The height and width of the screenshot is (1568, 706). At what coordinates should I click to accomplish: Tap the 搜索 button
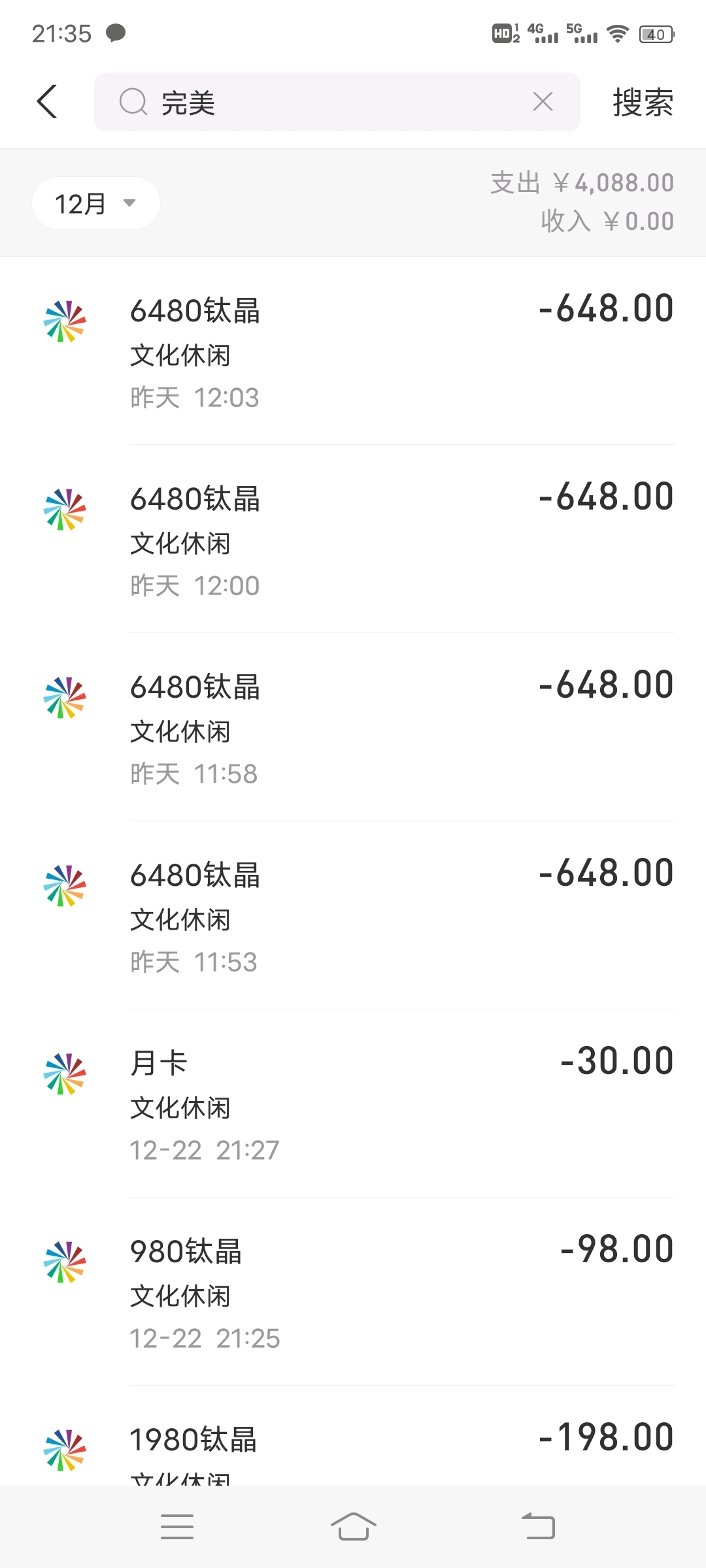[x=643, y=103]
